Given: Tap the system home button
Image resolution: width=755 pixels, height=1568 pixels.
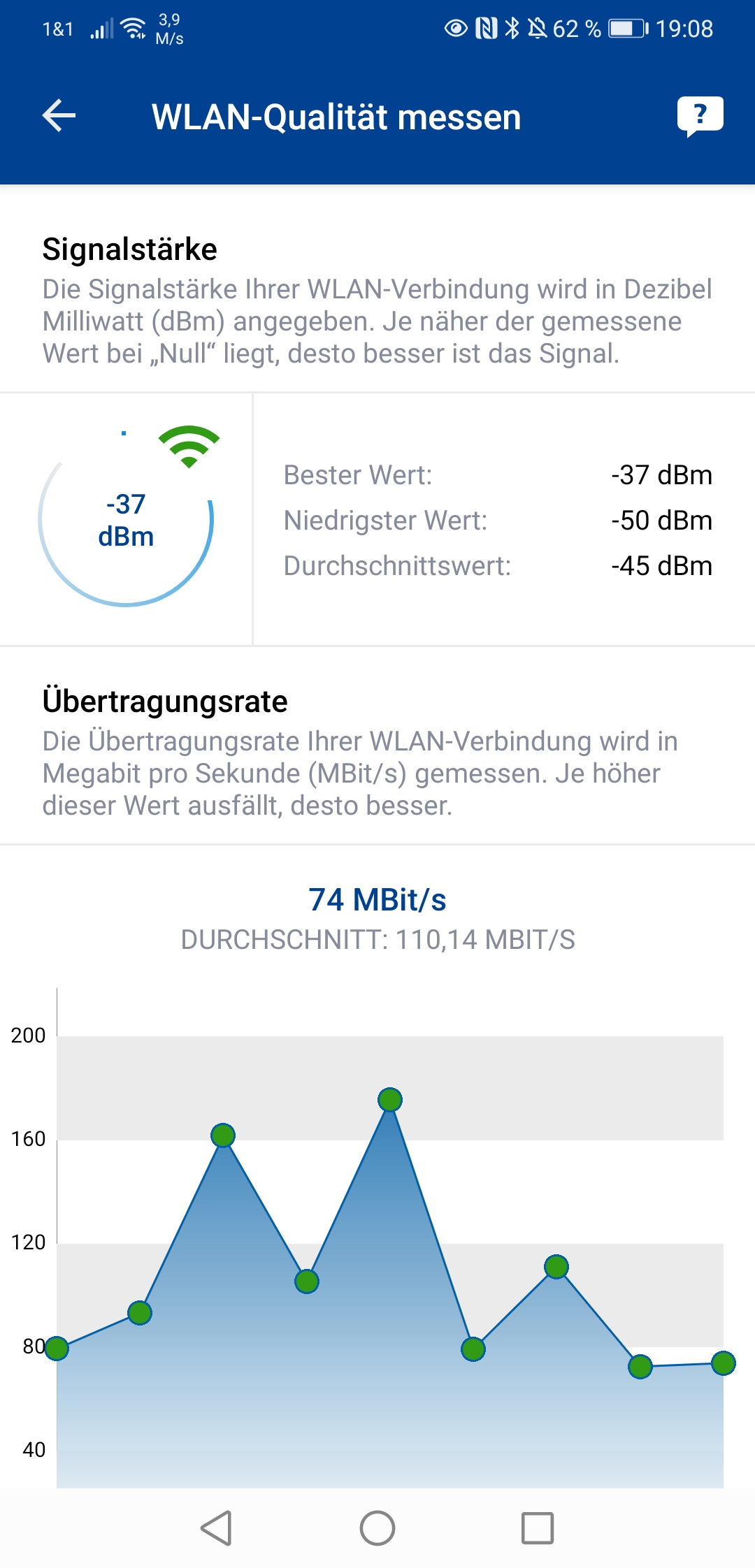Looking at the screenshot, I should coord(377,1527).
